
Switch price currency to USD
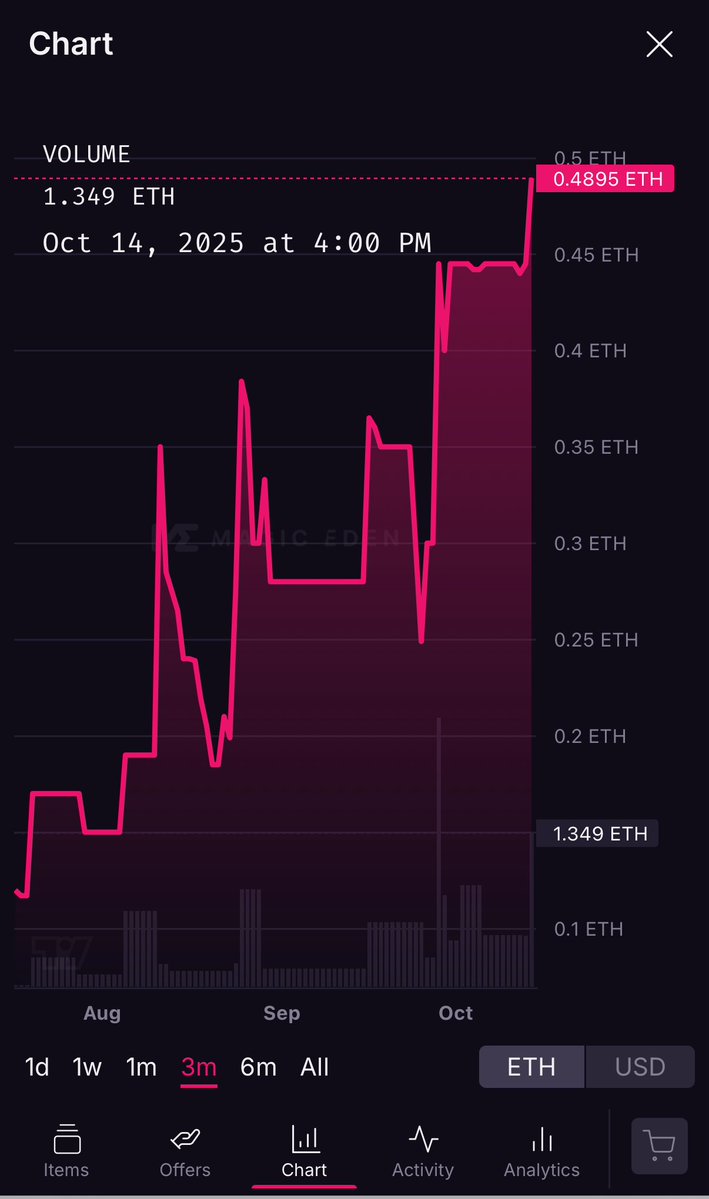tap(640, 1066)
